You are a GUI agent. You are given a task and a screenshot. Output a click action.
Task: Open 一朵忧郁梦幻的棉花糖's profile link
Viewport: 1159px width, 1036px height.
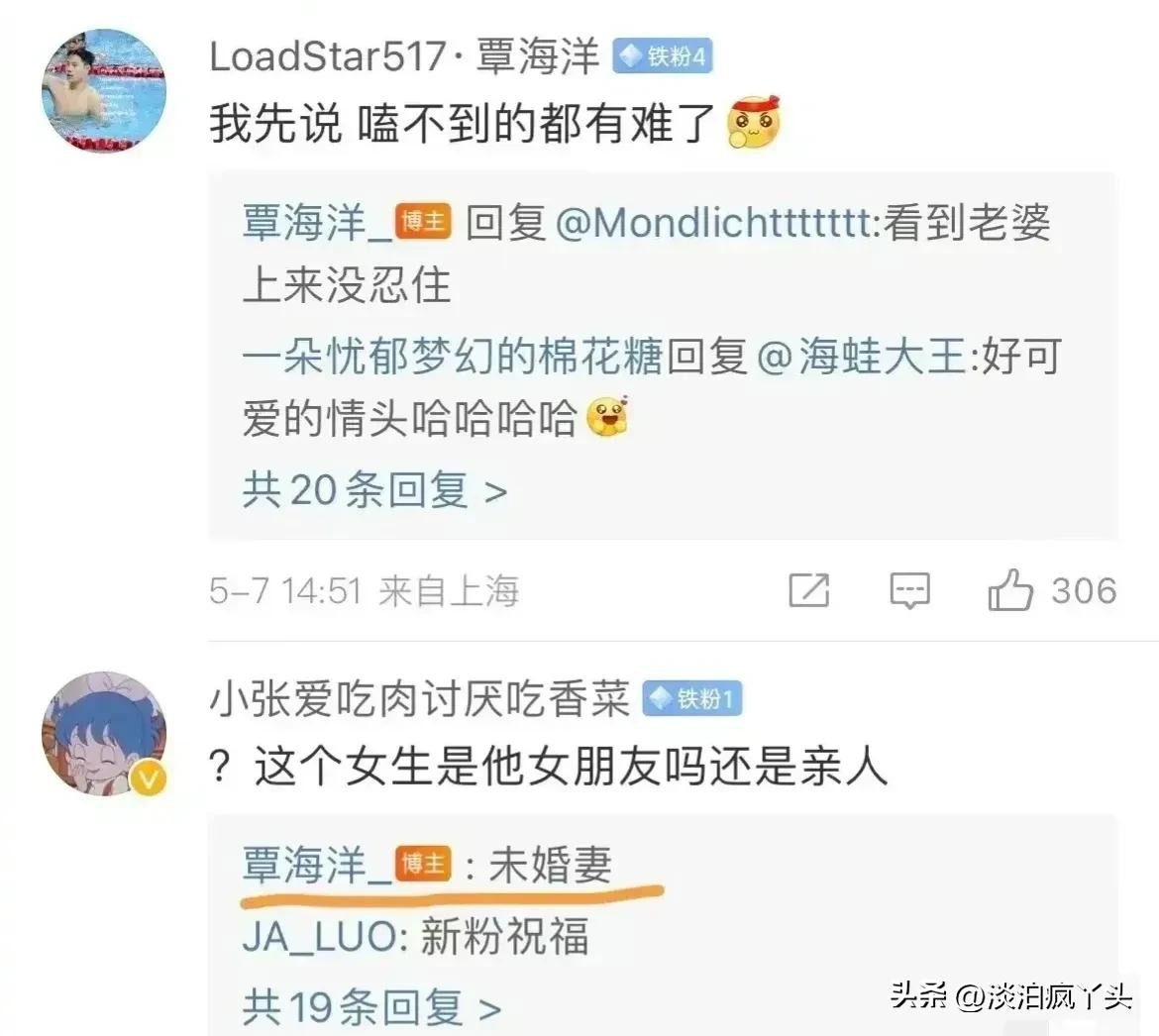[x=451, y=357]
